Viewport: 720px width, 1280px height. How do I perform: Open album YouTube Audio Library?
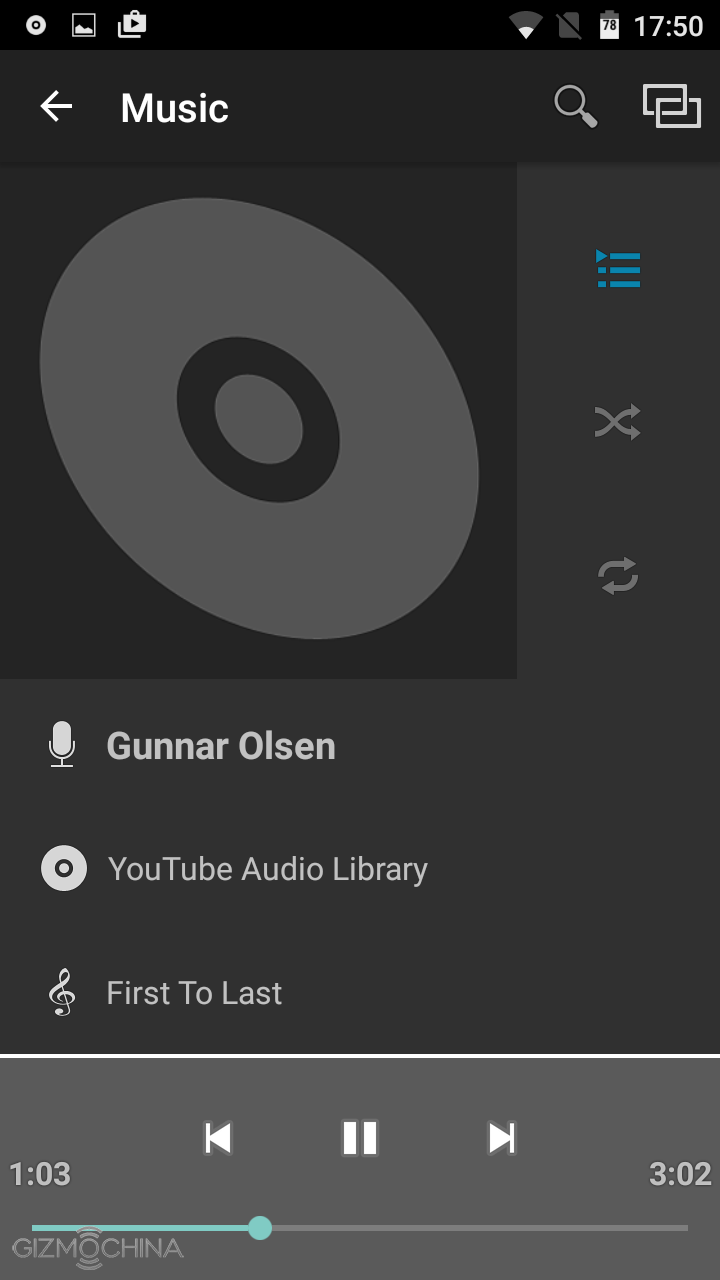(x=267, y=869)
